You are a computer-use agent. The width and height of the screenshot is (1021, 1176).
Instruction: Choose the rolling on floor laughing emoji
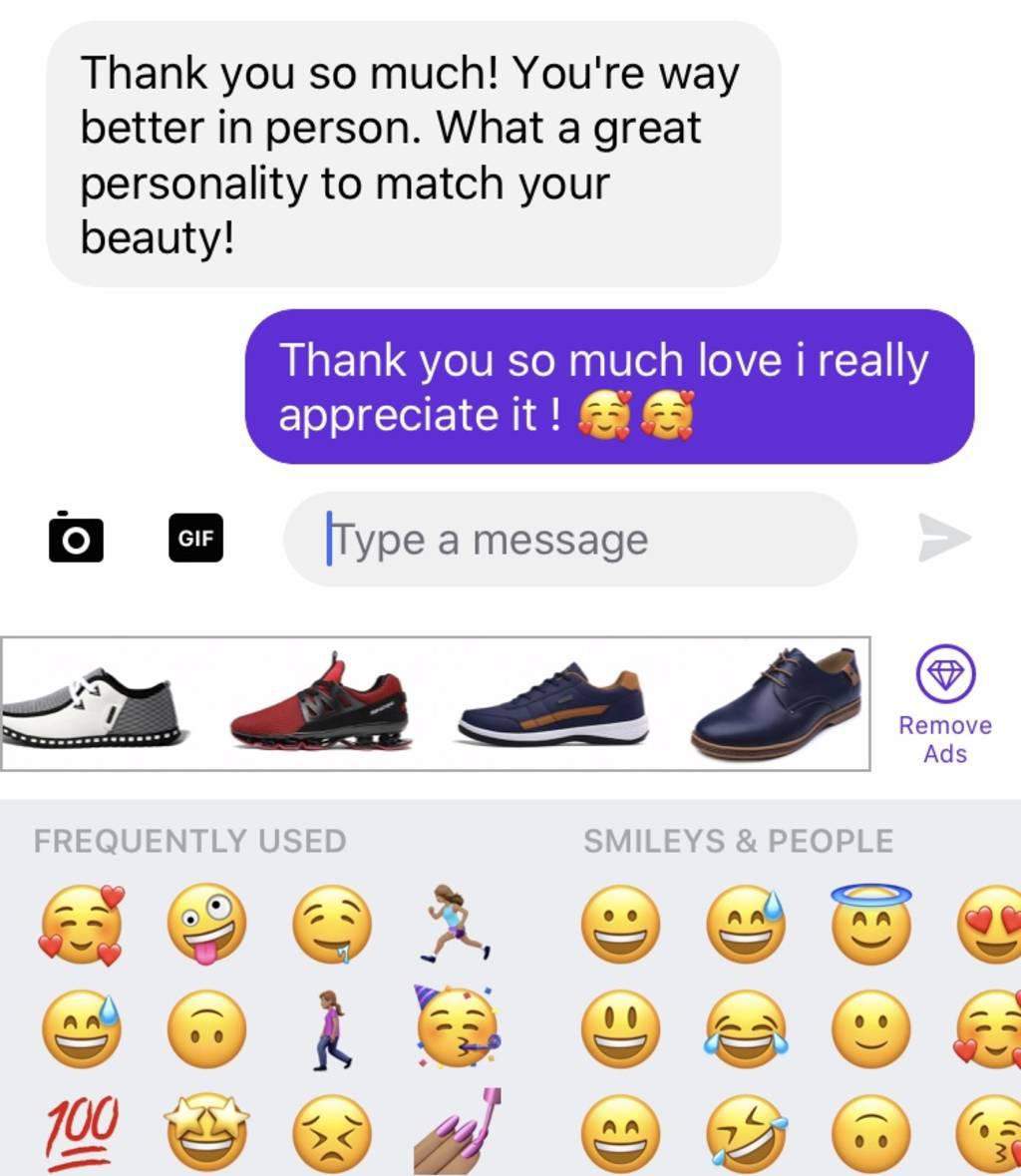(746, 1132)
